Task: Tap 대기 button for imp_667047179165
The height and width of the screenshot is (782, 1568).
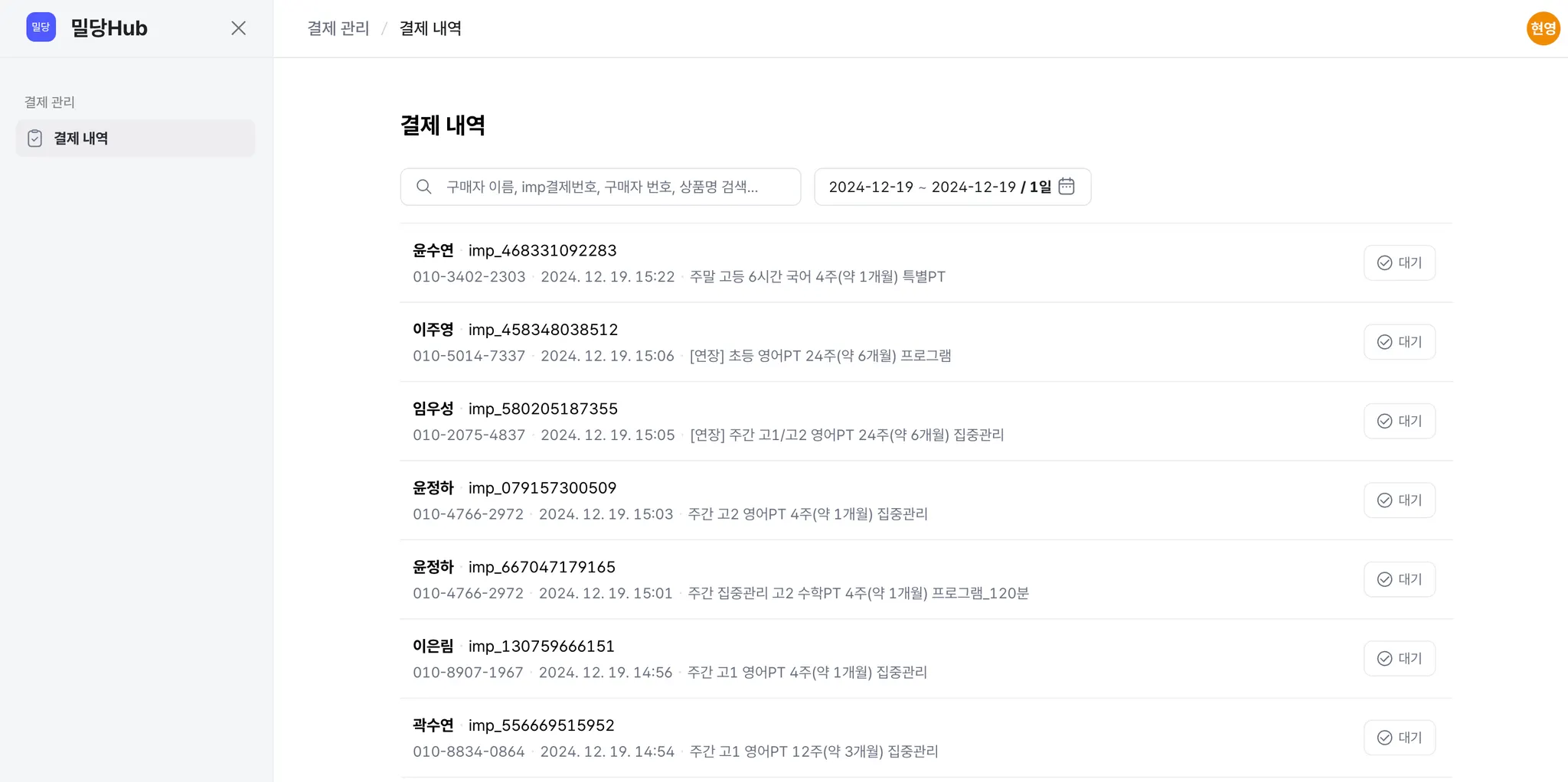Action: 1399,579
